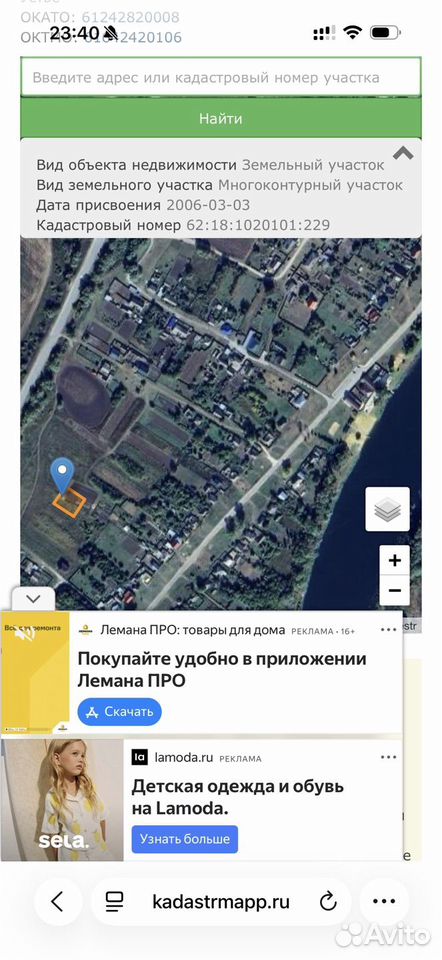Tap Узнать больше in the Lamoda ad

(185, 839)
